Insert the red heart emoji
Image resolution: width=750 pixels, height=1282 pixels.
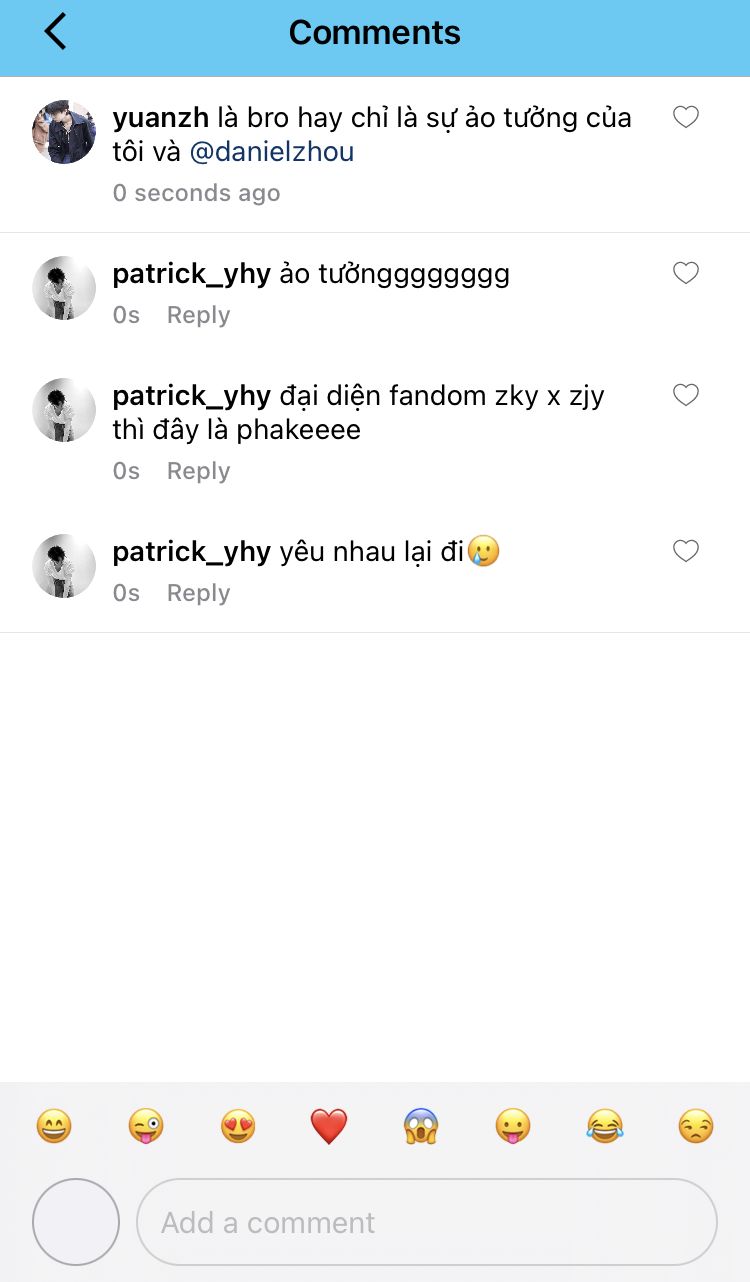coord(328,1127)
